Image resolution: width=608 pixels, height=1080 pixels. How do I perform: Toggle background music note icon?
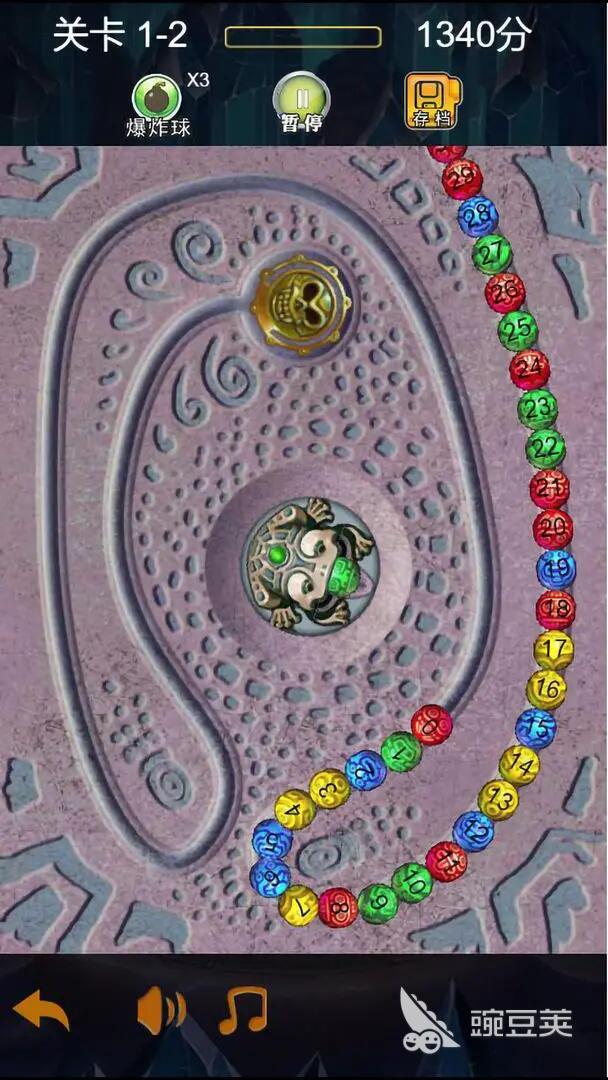(x=243, y=1010)
